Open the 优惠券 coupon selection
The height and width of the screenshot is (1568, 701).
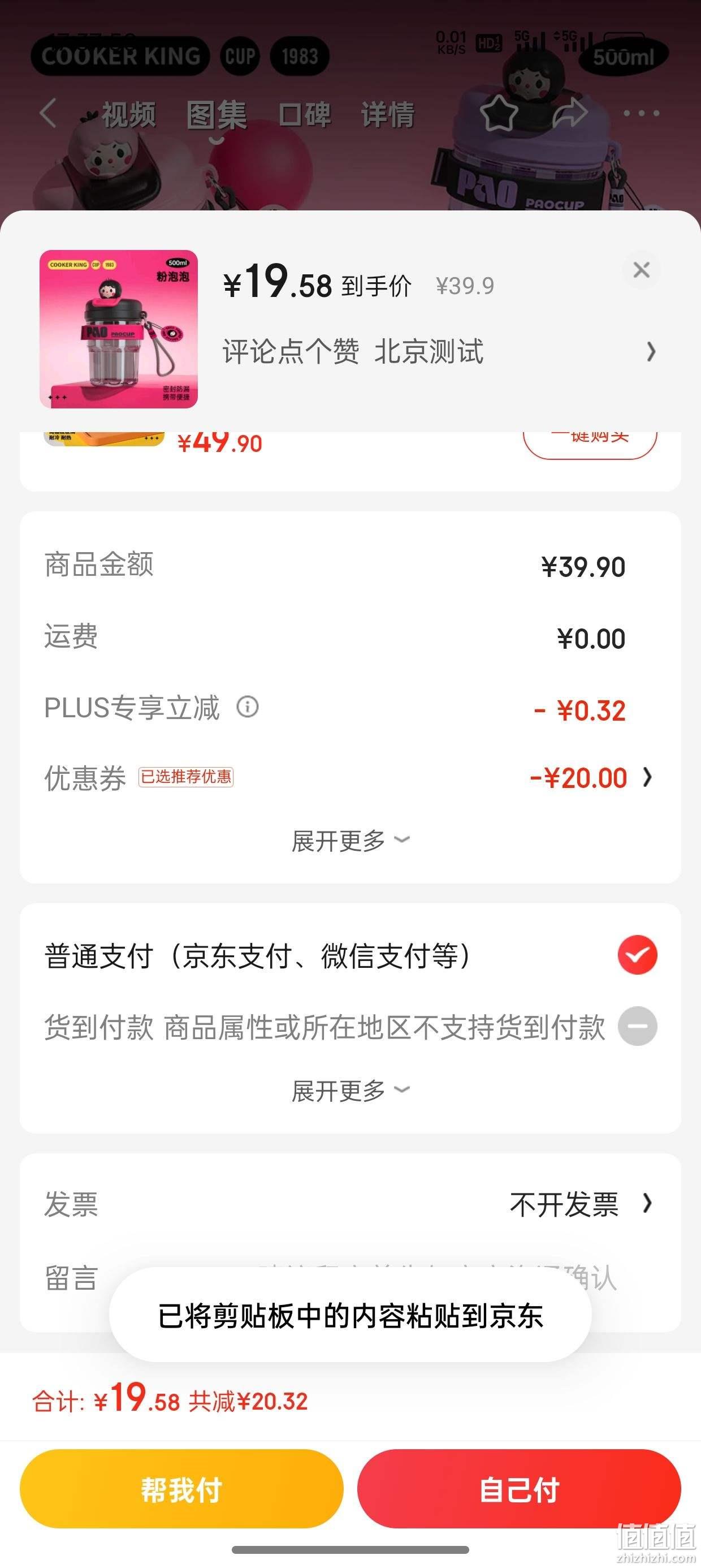(350, 778)
